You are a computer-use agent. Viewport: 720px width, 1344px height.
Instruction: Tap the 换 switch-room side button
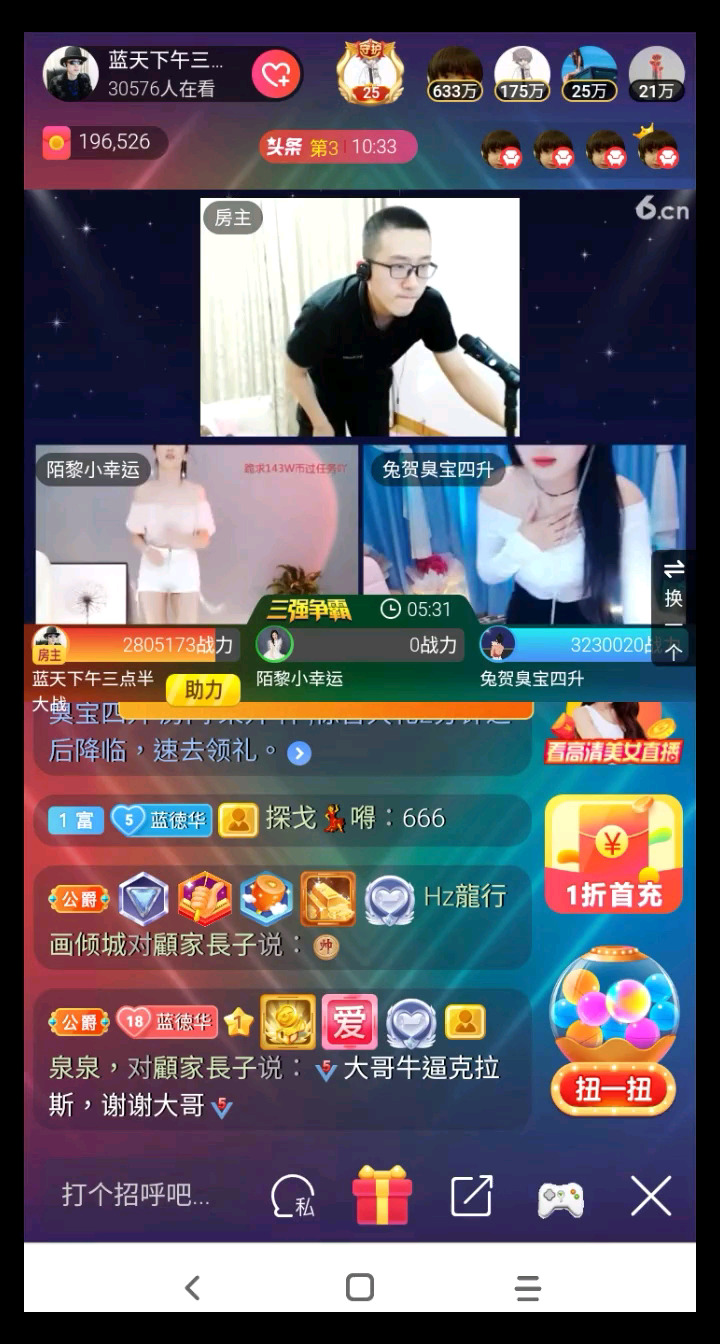coord(673,584)
